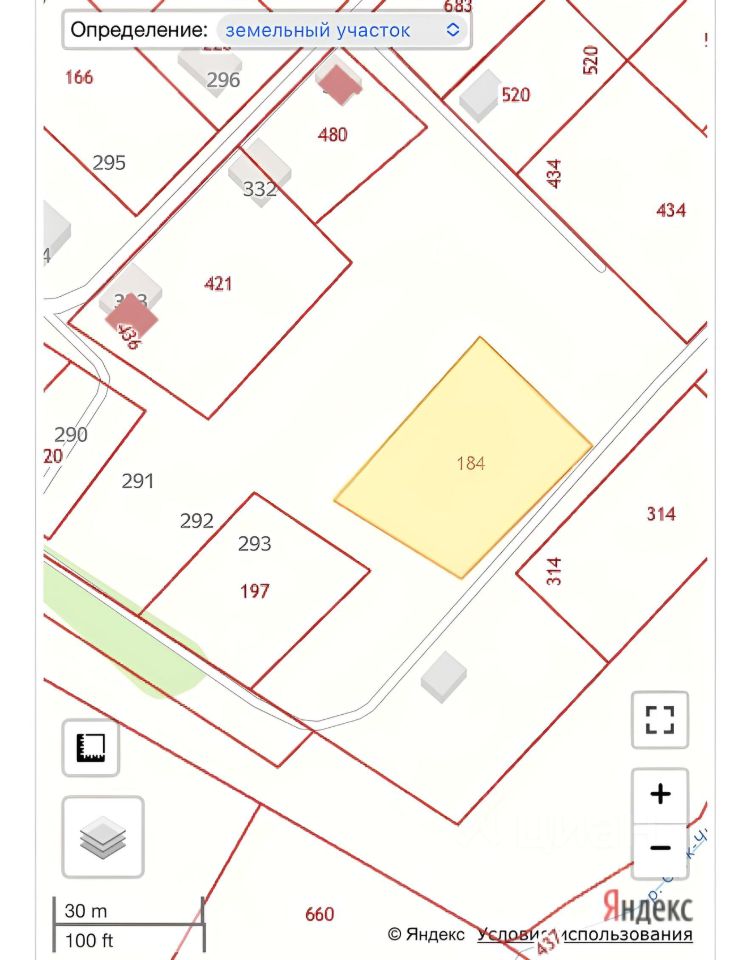
Task: Open the земельный участок dropdown
Action: tap(342, 30)
